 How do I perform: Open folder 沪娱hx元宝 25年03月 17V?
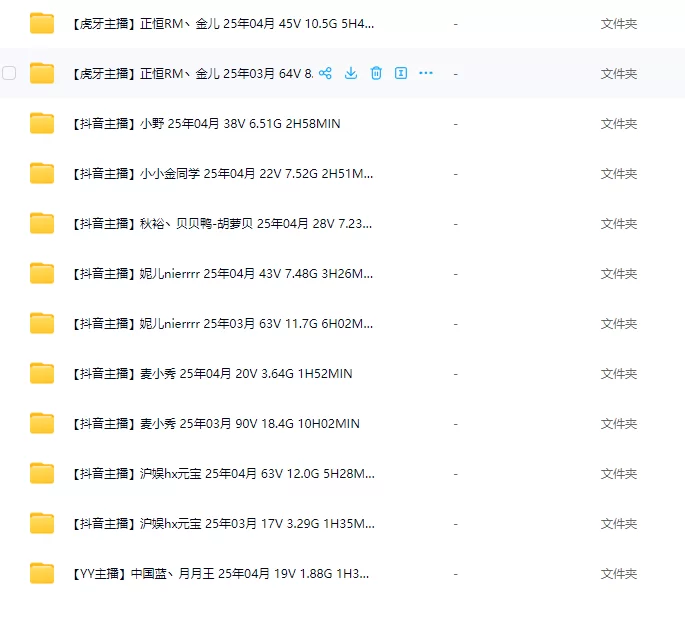coord(223,523)
